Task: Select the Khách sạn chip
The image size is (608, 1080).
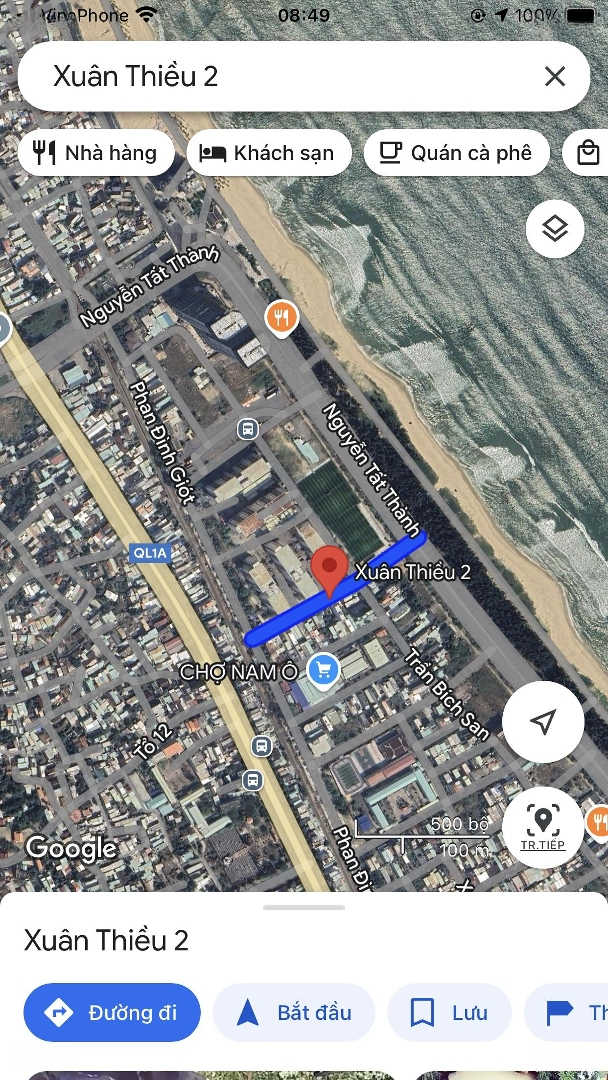Action: pos(269,153)
